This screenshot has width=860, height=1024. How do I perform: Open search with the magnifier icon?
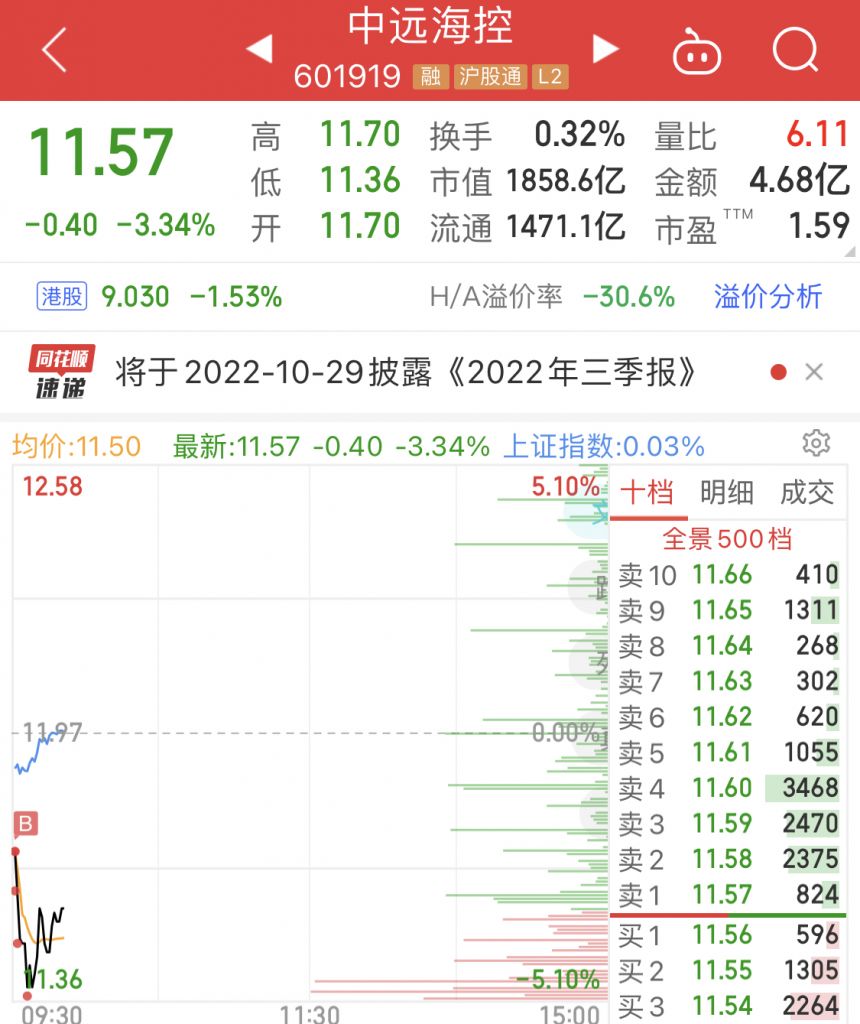[x=795, y=49]
